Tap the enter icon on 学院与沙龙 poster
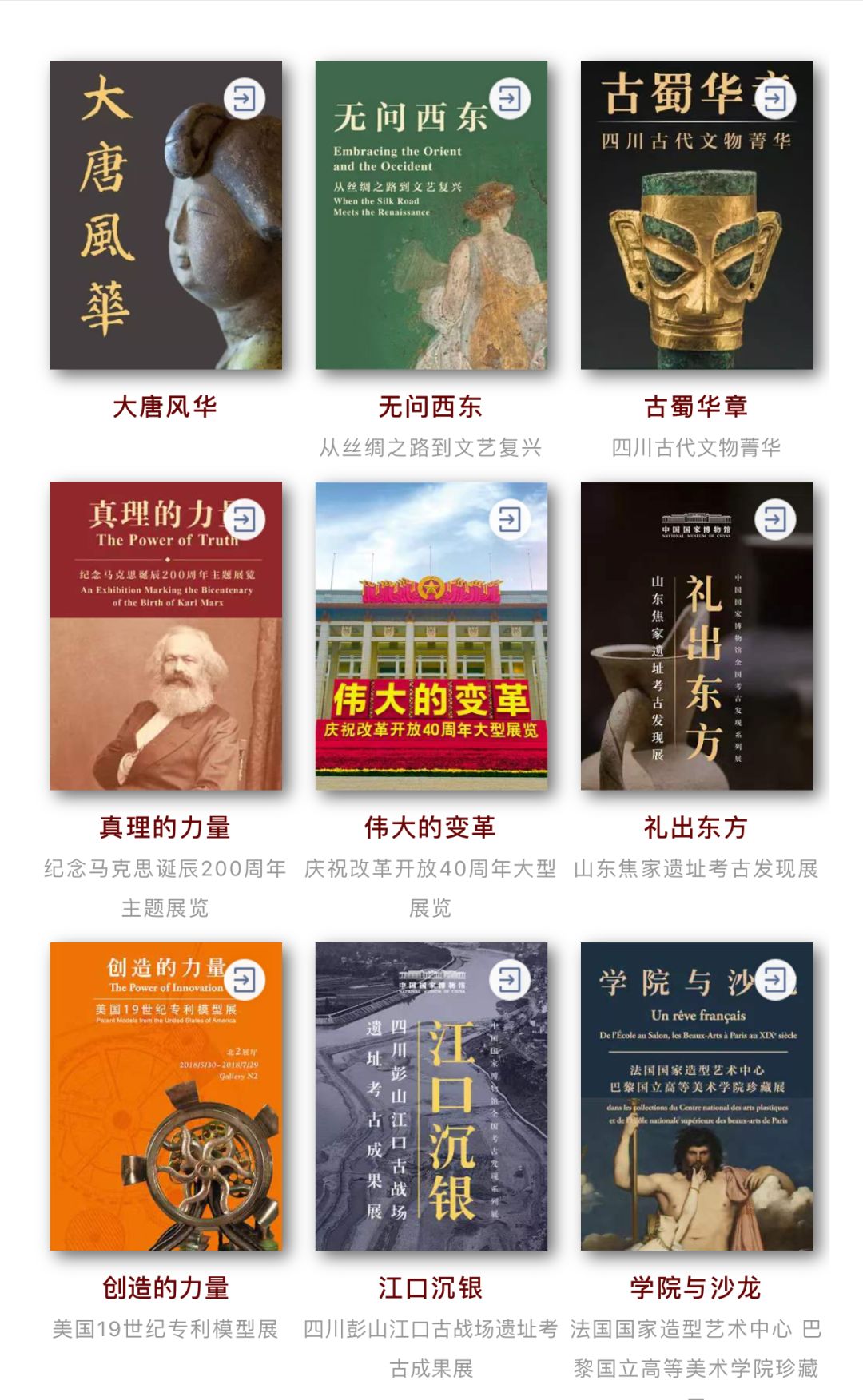Viewport: 863px width, 1400px height. pos(775,980)
